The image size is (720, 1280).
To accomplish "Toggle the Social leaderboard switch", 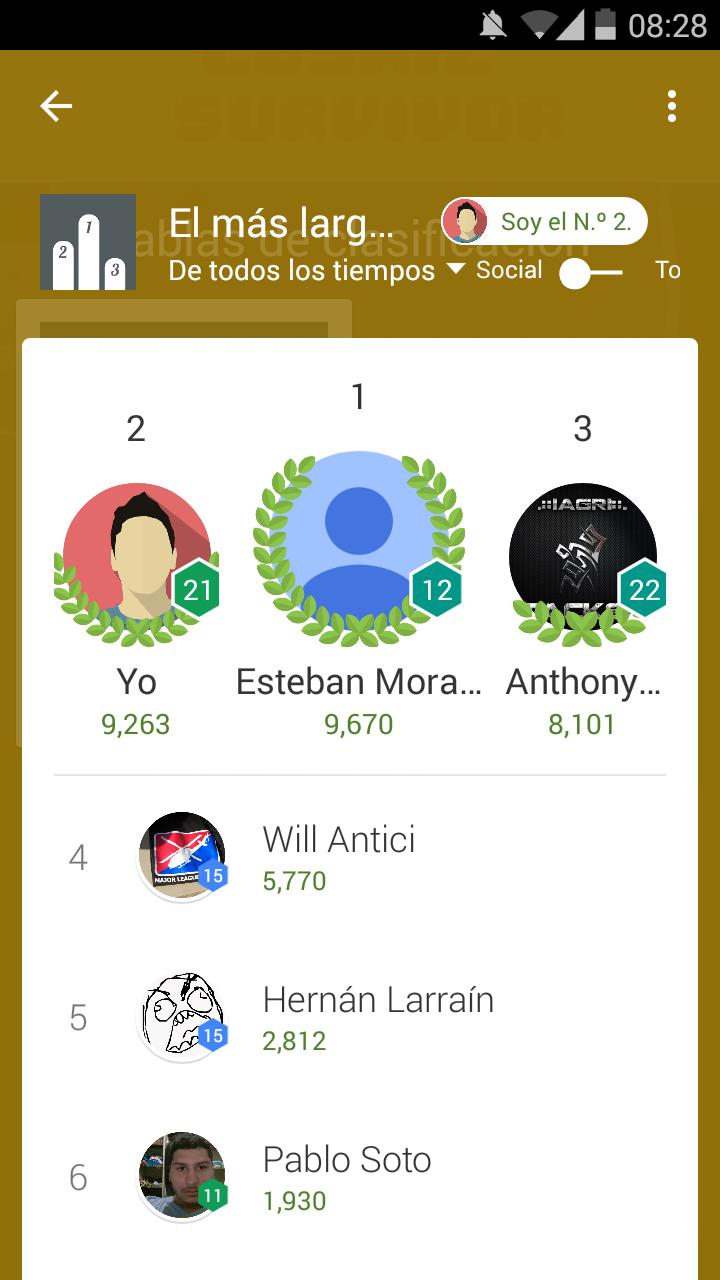I will (590, 272).
